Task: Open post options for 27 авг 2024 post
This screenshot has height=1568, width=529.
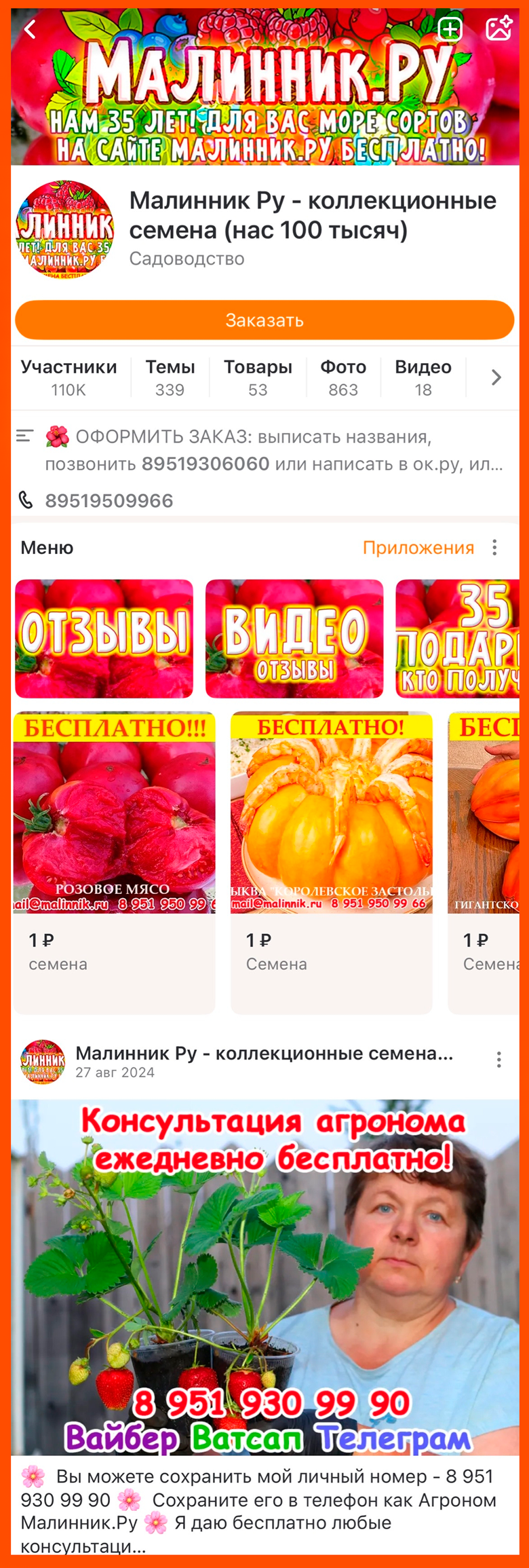Action: [x=498, y=1060]
